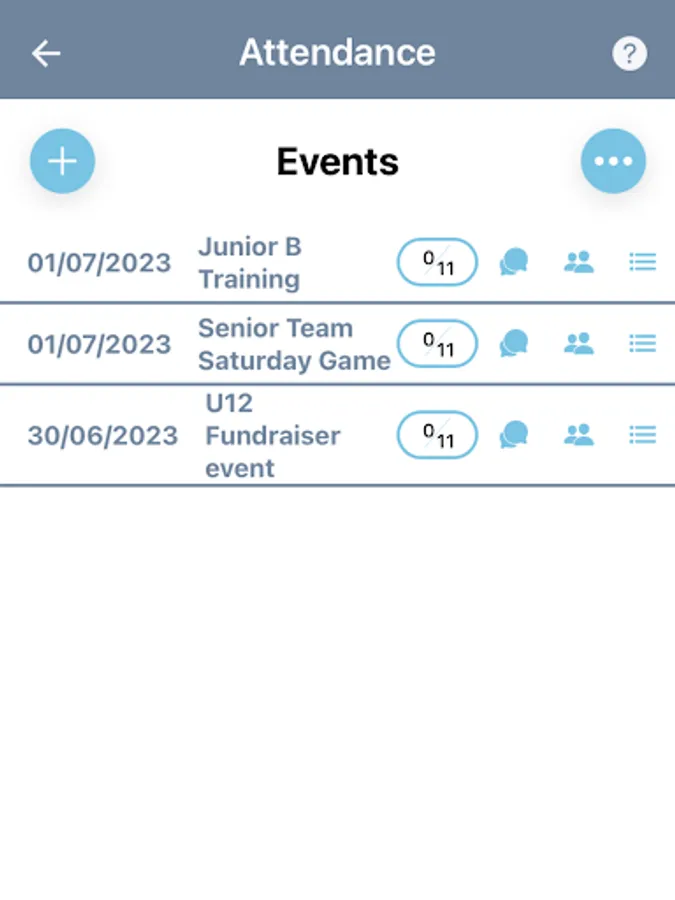The image size is (675, 900).
Task: Open chat for U12 Fundraiser event
Action: pos(513,435)
